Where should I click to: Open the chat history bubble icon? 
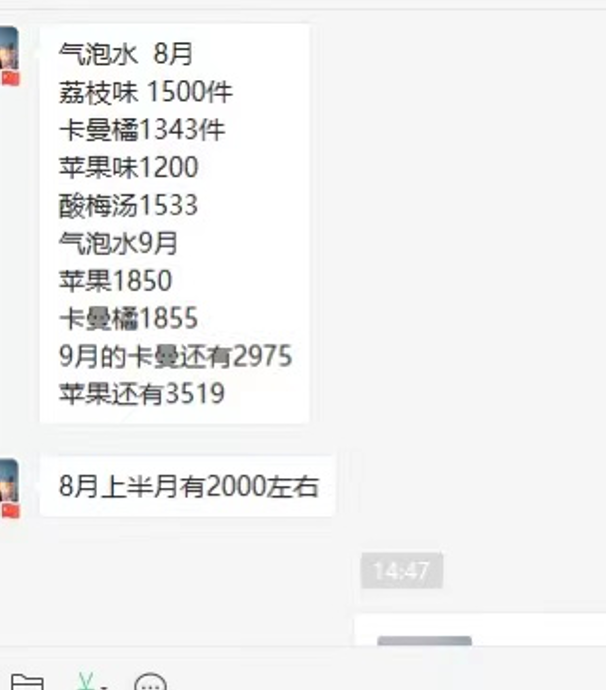[x=150, y=684]
